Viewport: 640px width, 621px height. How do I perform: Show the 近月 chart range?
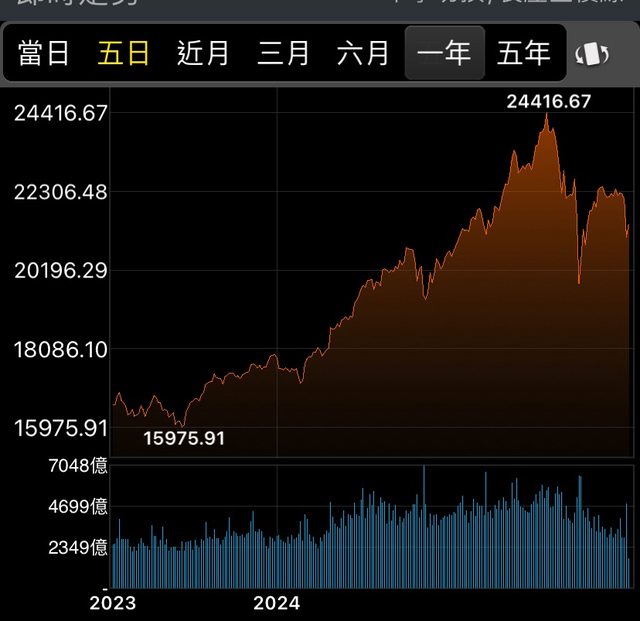tap(203, 53)
